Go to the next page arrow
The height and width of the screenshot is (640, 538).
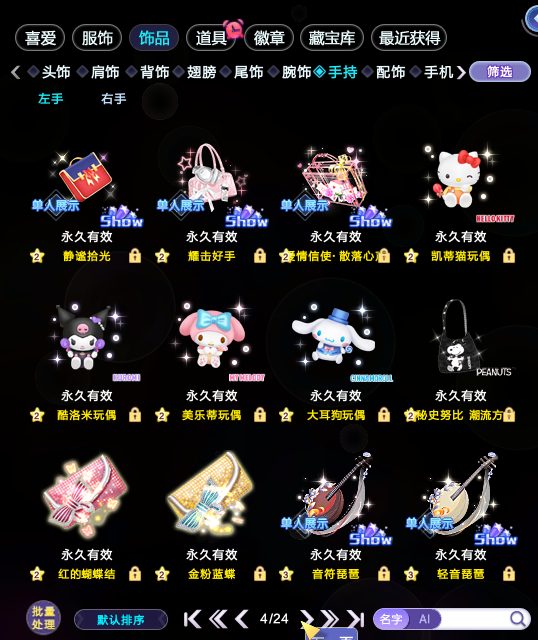point(307,619)
